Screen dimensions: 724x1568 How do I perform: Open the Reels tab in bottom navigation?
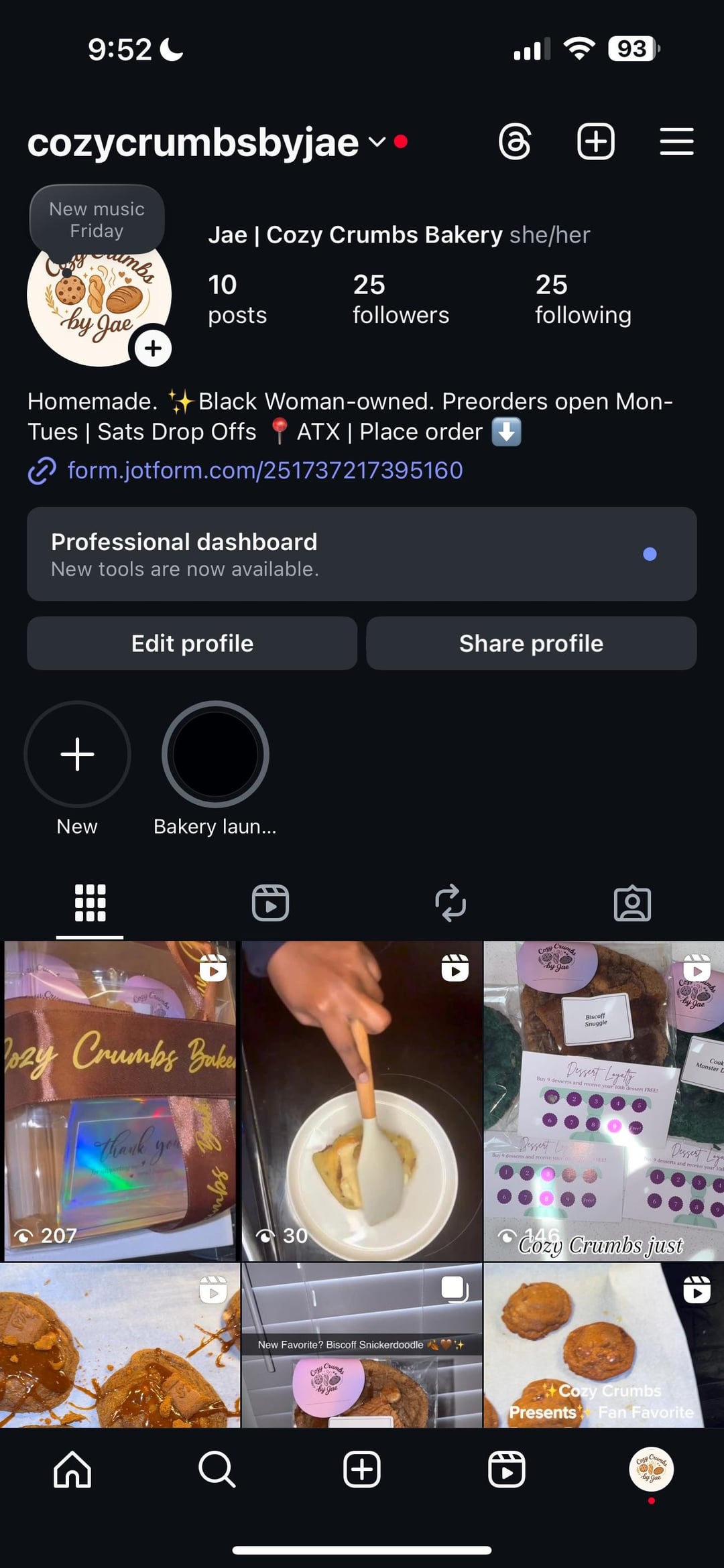[x=507, y=1469]
